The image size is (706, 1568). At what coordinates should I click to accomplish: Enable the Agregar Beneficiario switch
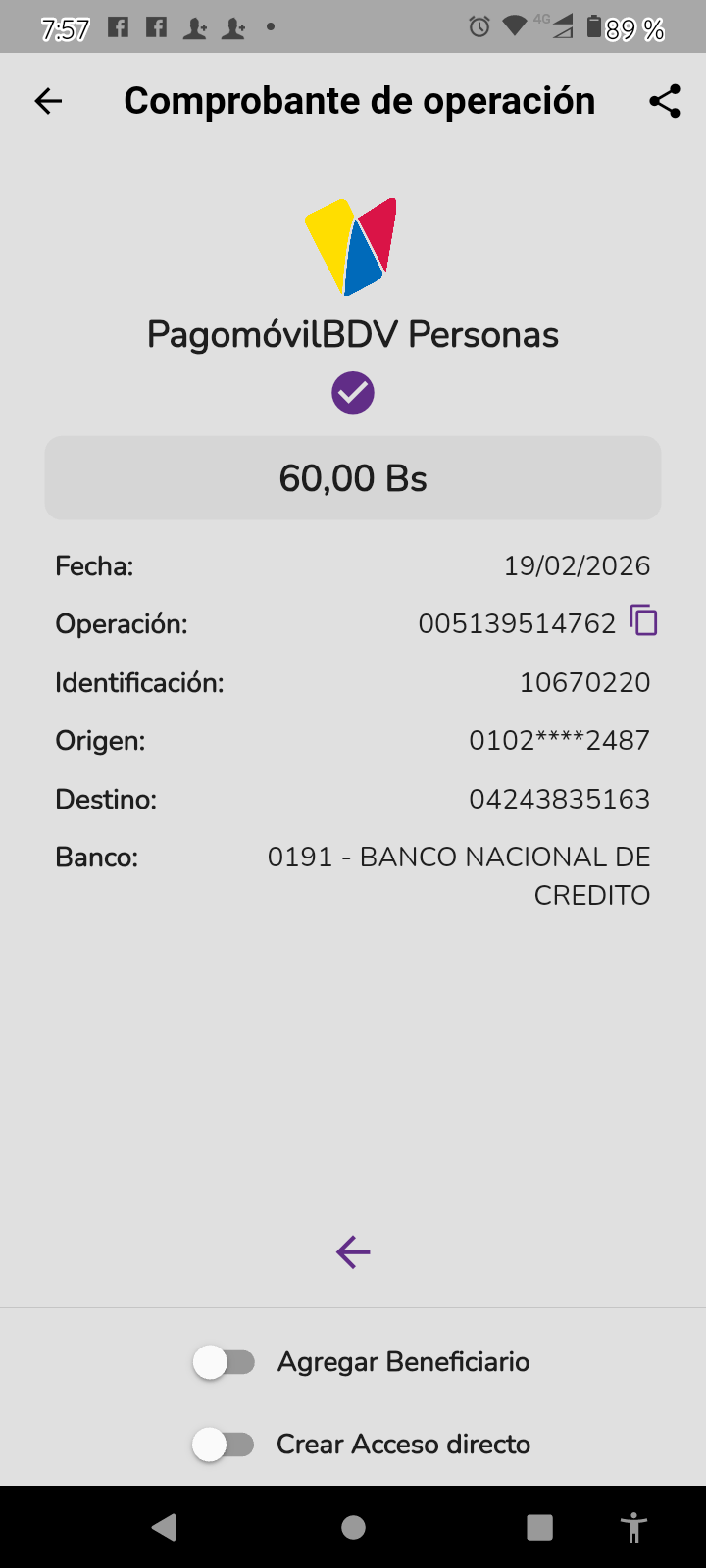pos(225,1362)
